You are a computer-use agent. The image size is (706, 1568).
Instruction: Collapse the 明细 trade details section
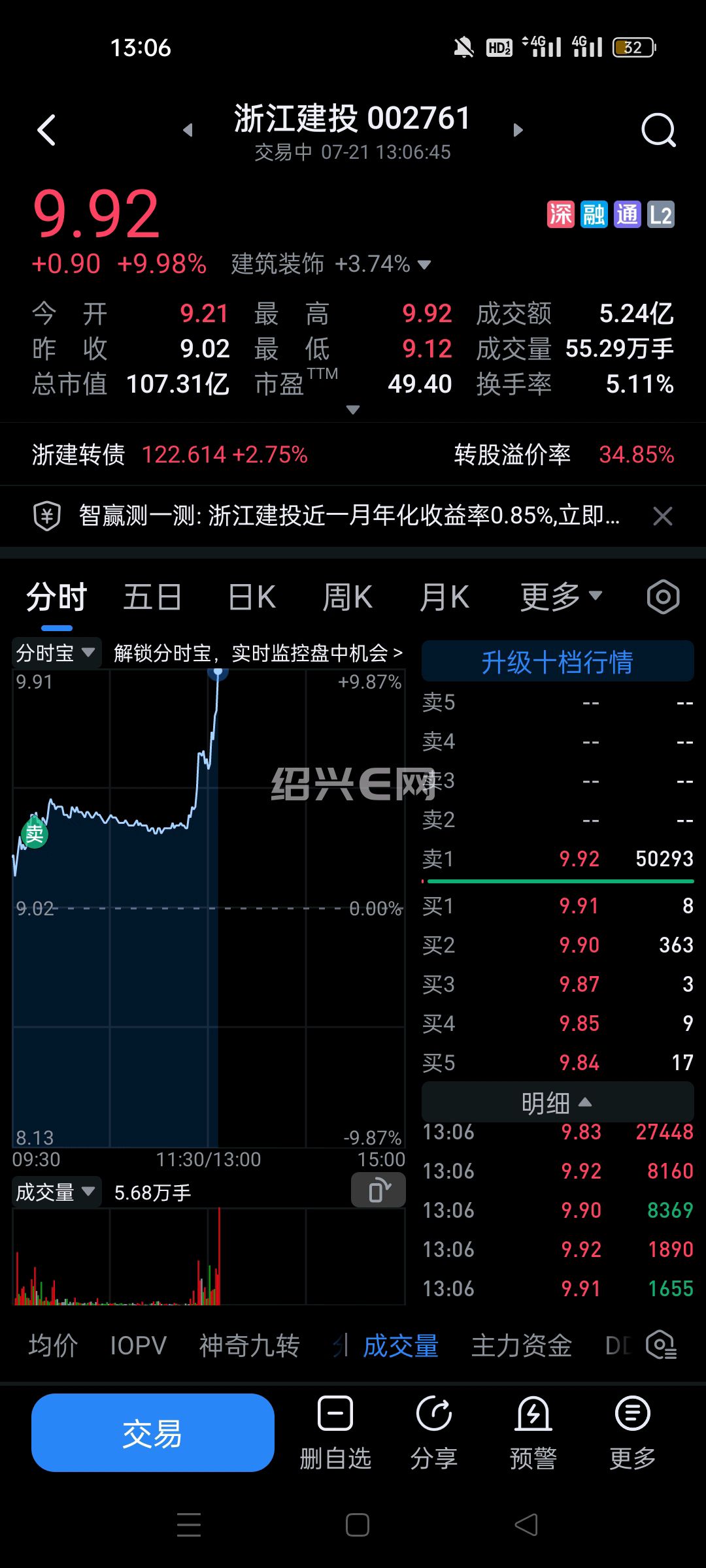pos(558,1103)
